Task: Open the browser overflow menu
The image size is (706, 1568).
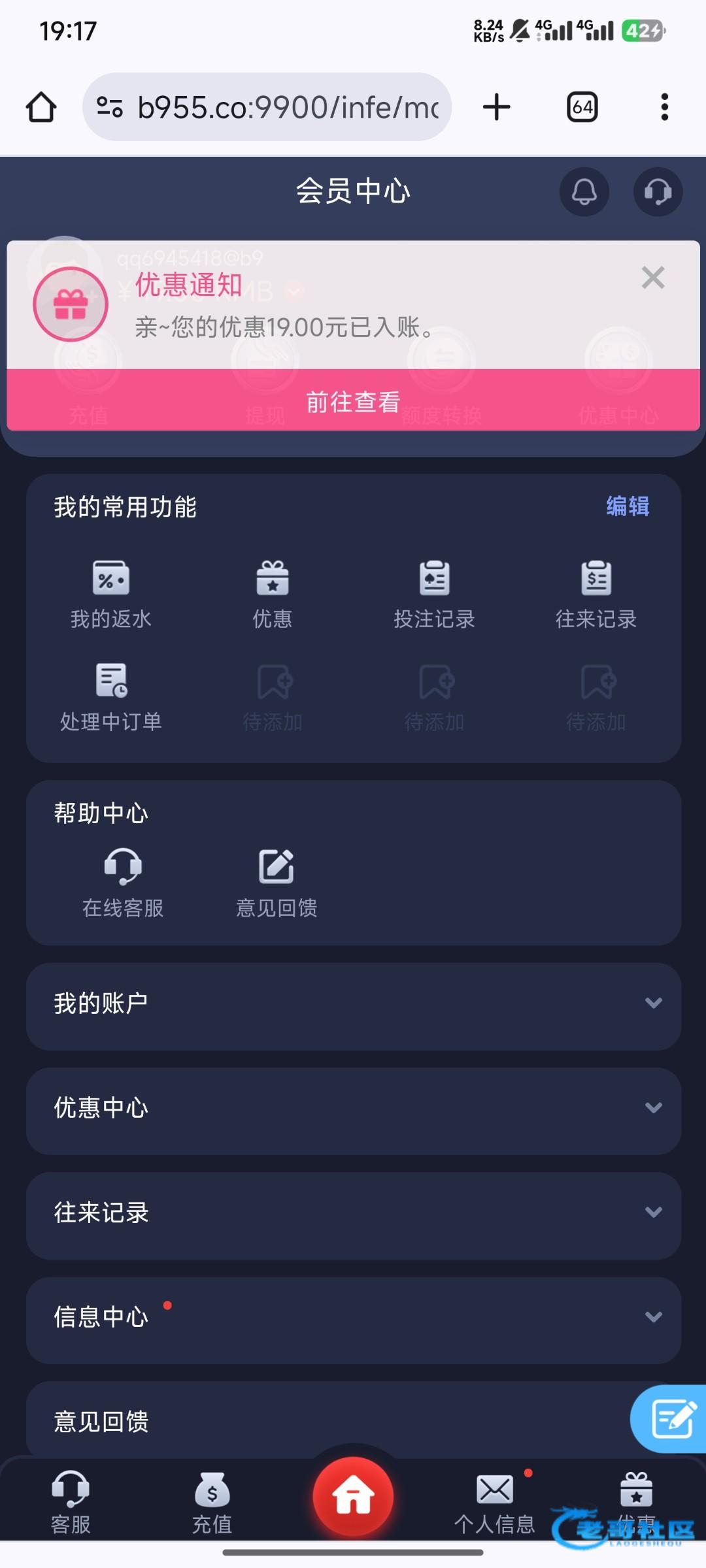Action: 664,107
